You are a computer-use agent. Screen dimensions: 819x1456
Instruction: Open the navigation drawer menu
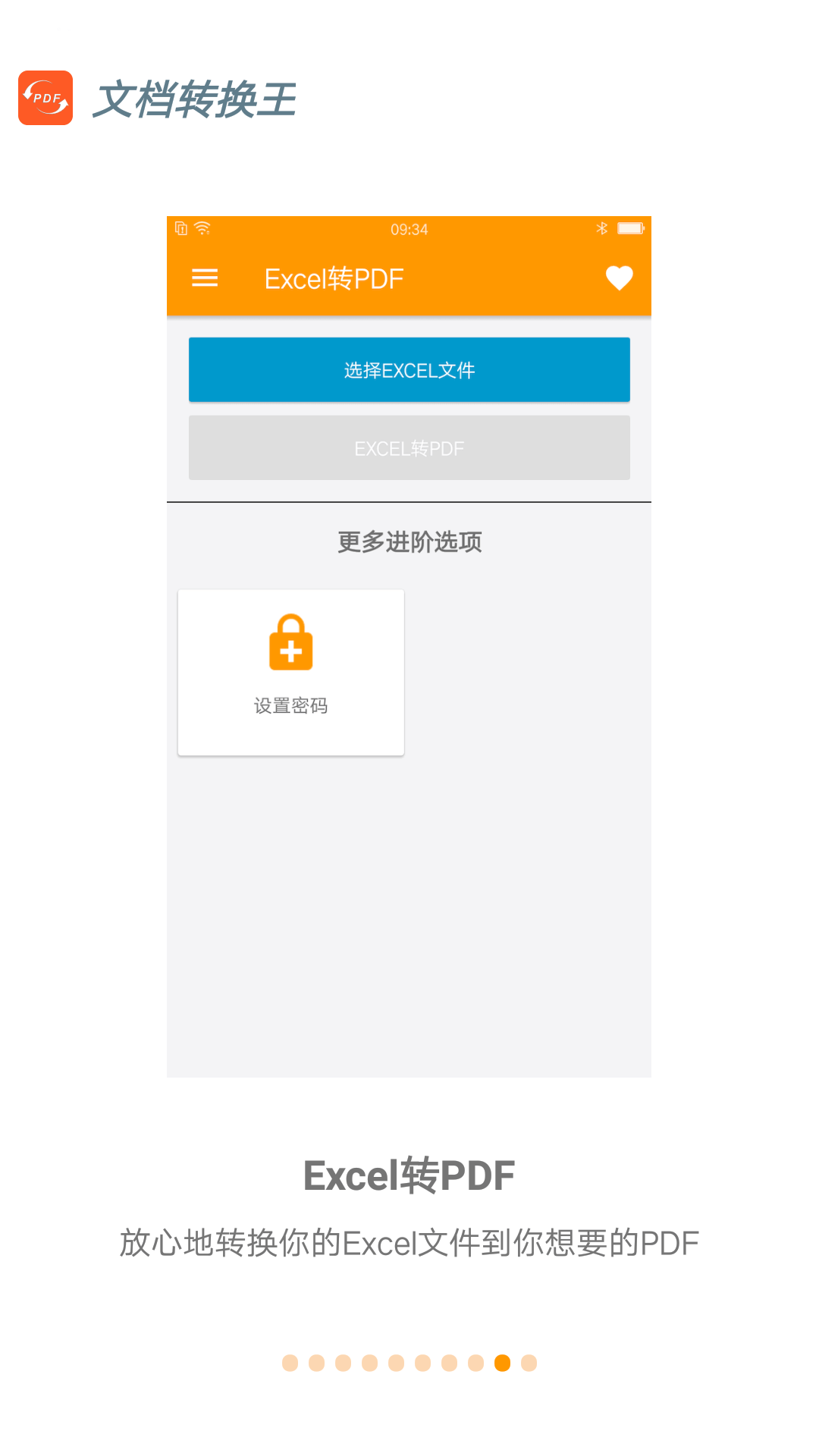click(203, 278)
